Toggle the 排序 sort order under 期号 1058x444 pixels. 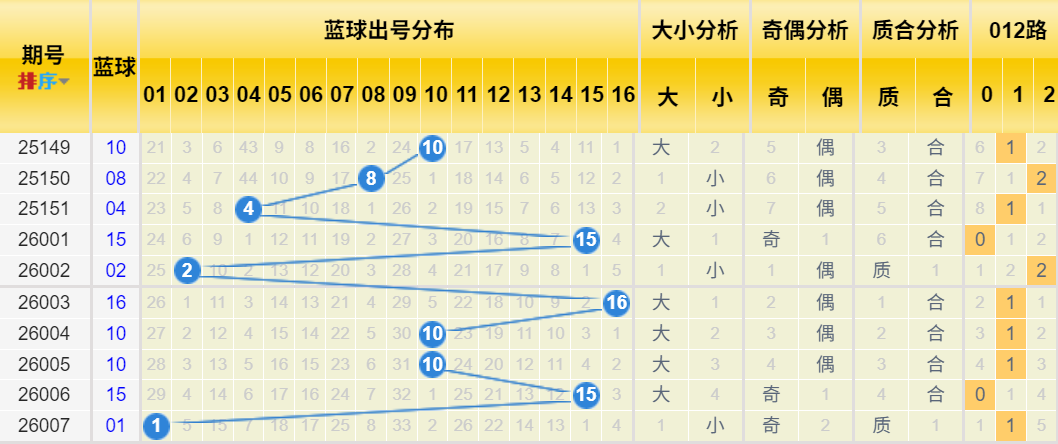[x=44, y=80]
